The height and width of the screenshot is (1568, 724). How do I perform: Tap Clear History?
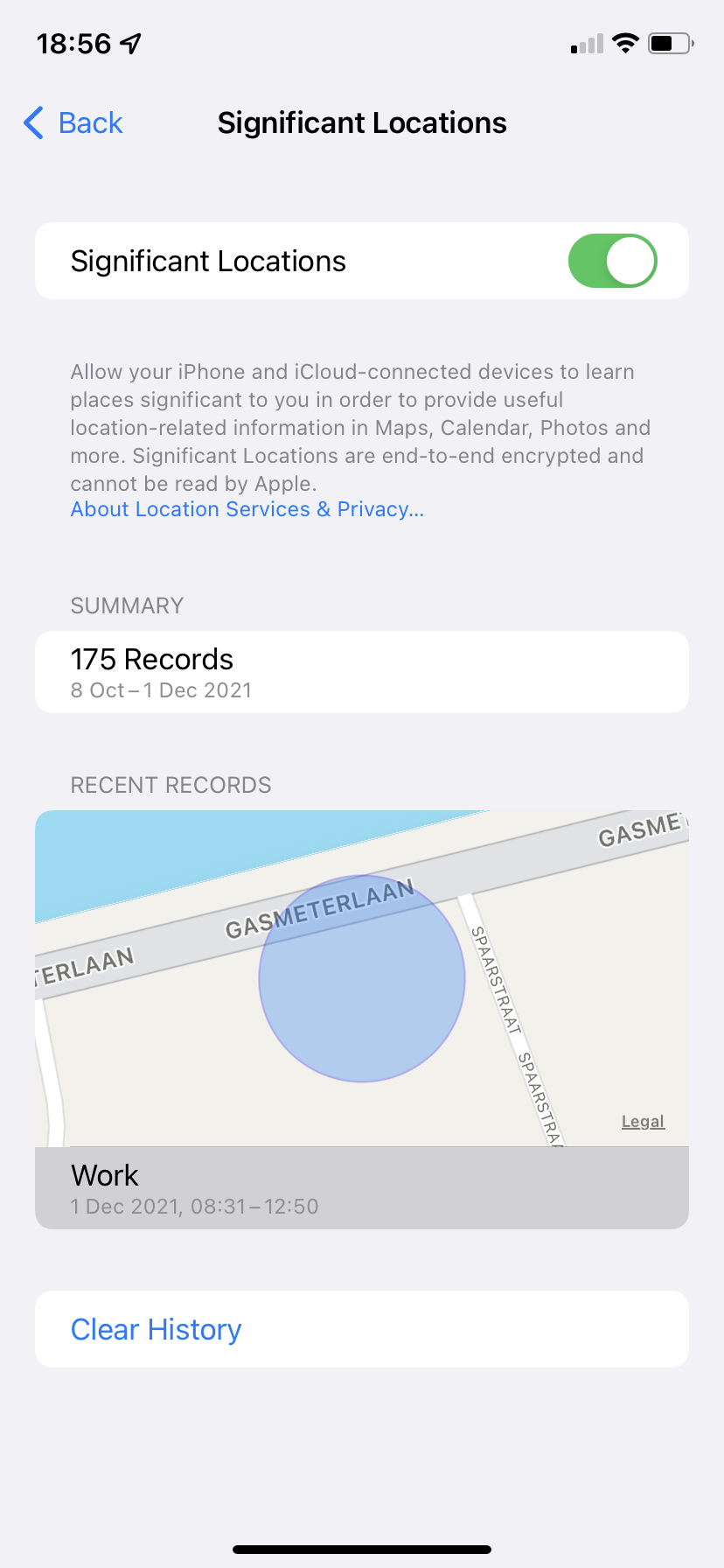[x=362, y=1329]
